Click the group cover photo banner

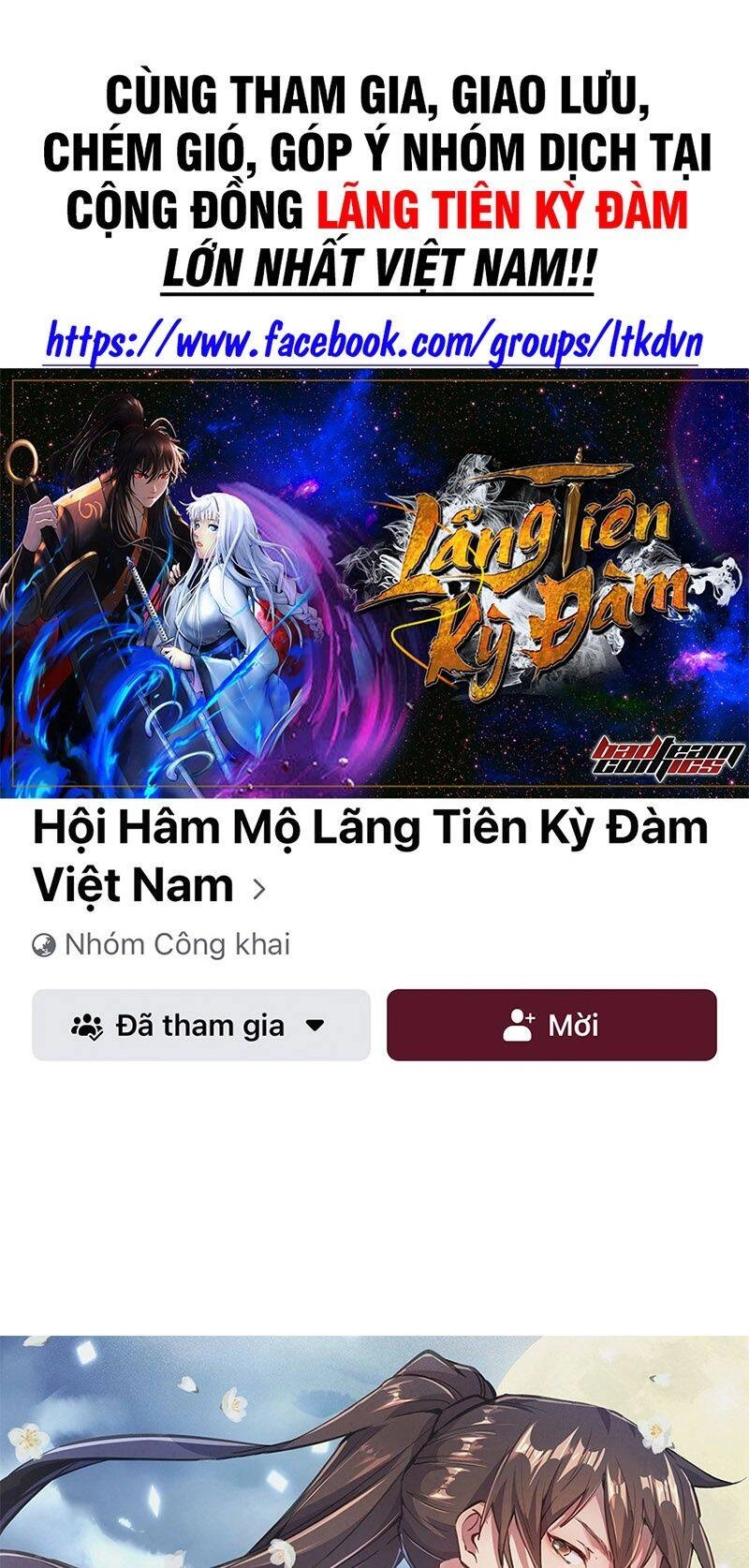click(x=374, y=581)
